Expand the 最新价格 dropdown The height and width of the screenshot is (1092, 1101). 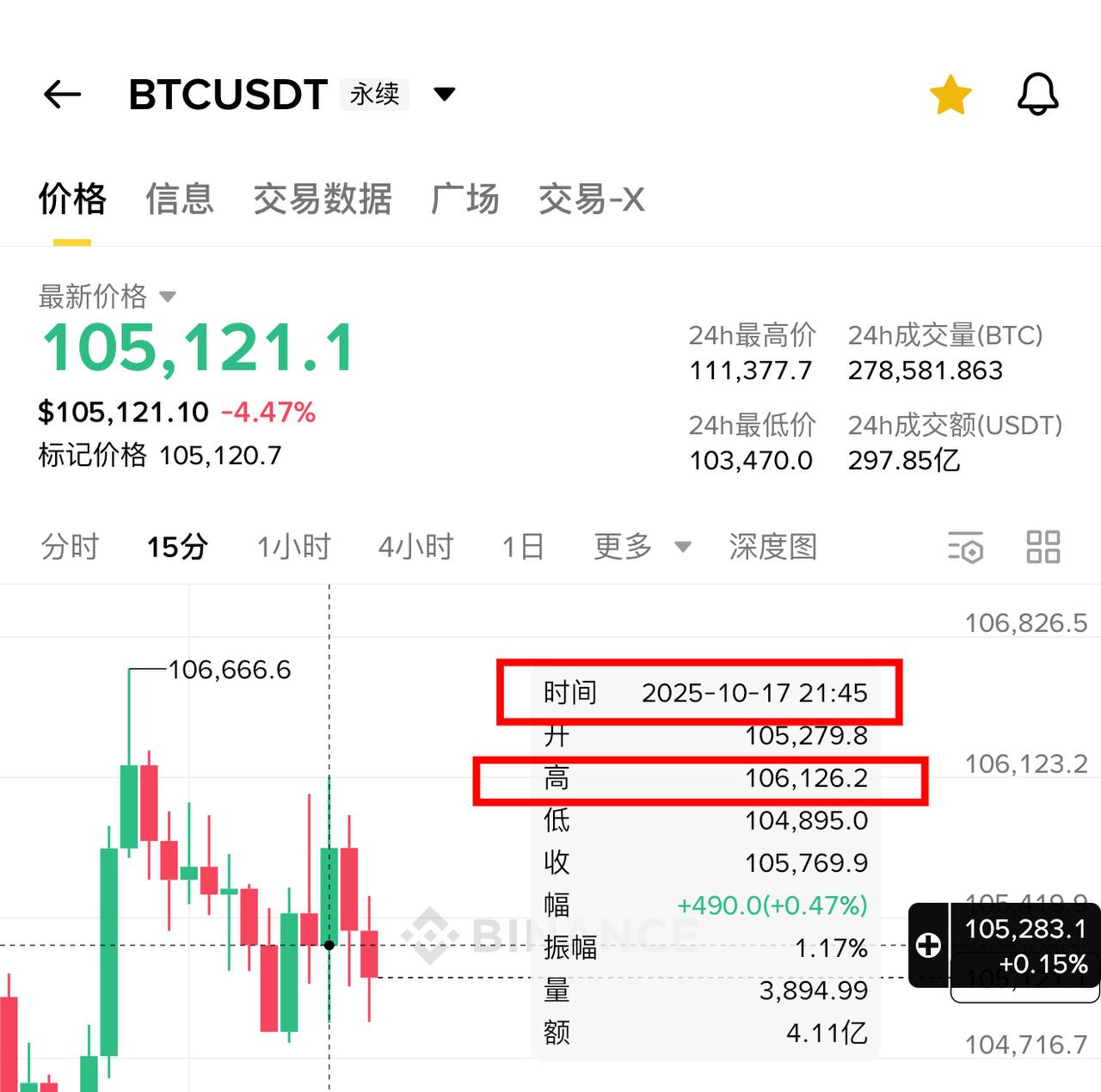(168, 298)
